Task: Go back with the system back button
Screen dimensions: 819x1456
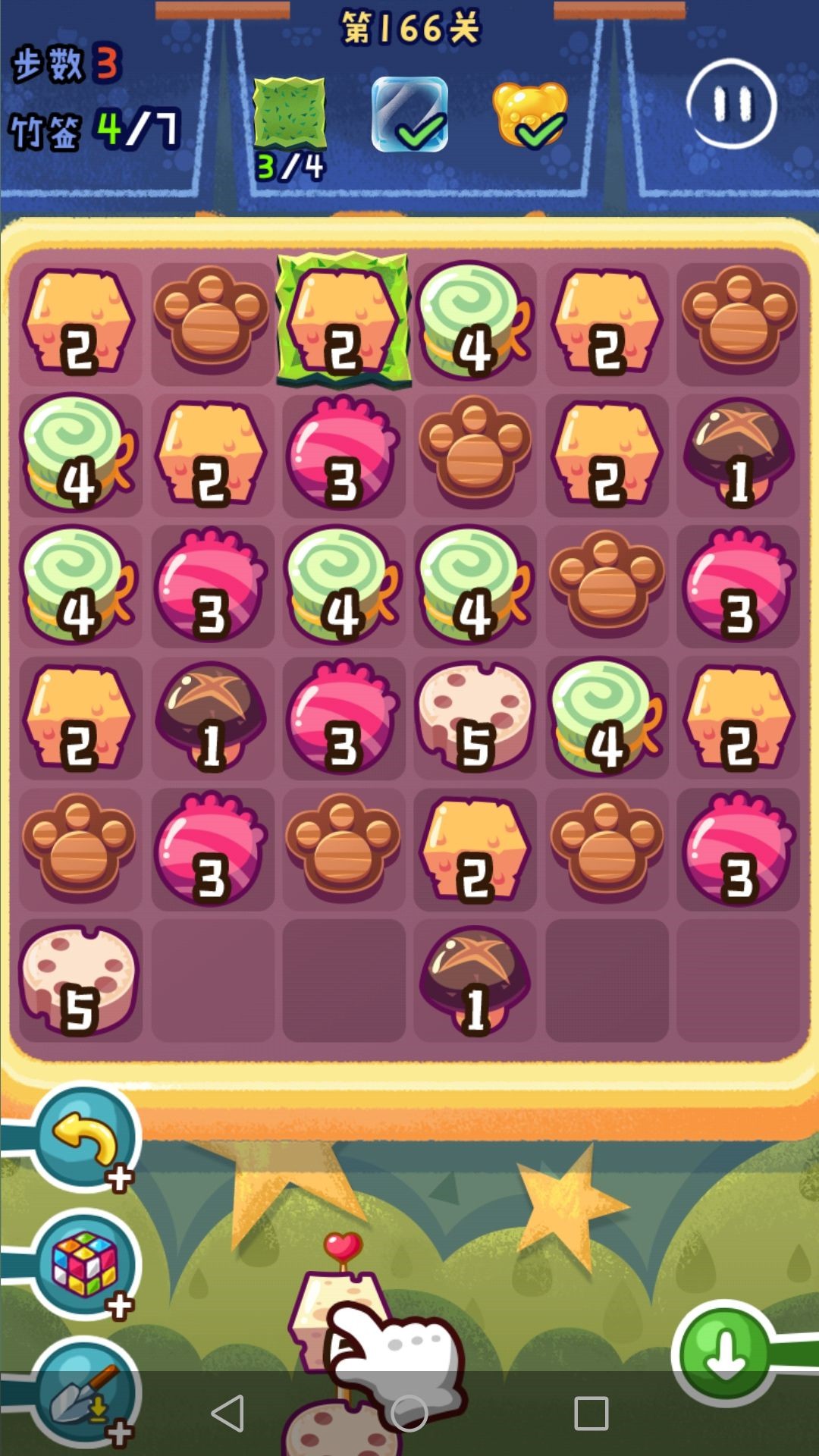Action: click(x=227, y=1414)
